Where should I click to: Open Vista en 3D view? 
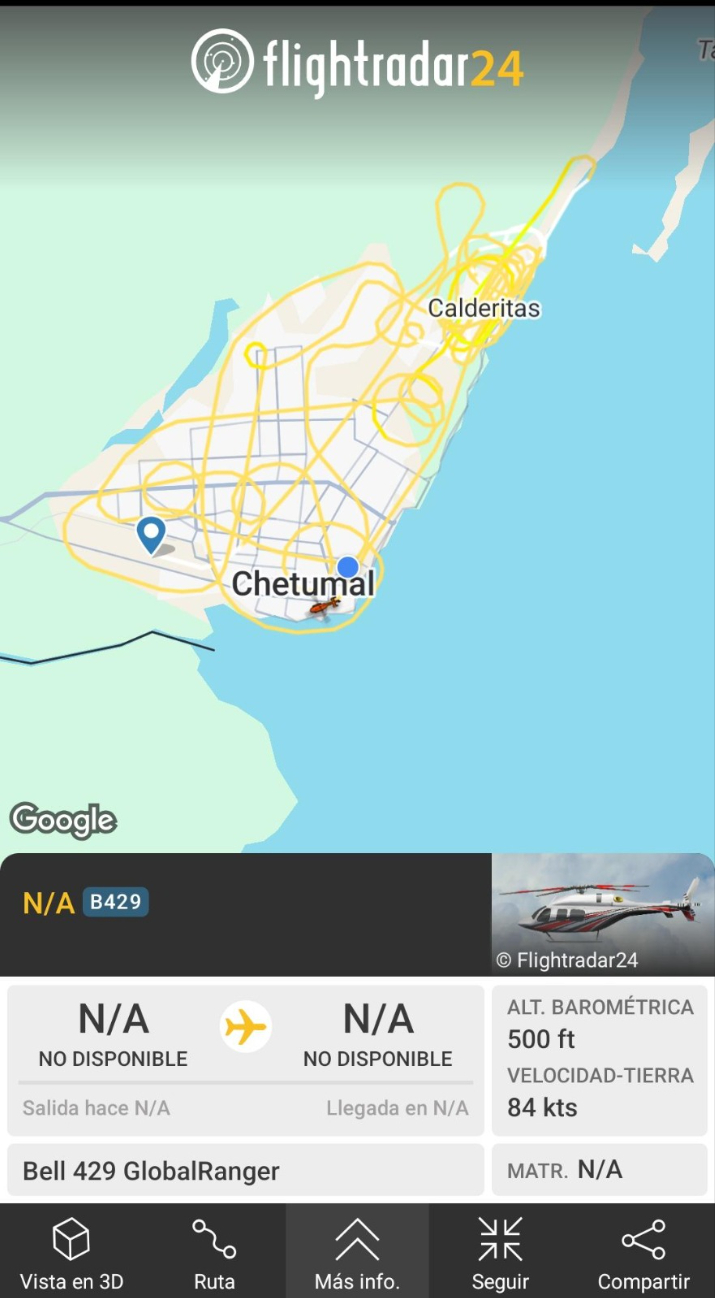(x=71, y=1252)
